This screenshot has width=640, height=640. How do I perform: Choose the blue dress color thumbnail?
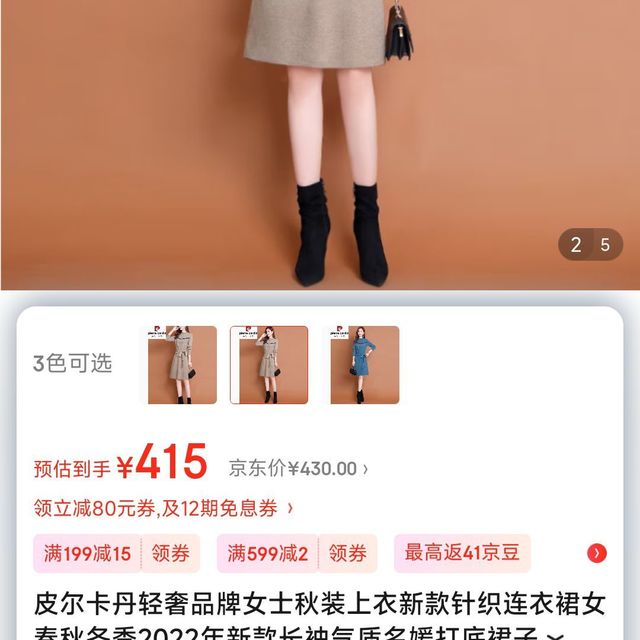pyautogui.click(x=364, y=365)
